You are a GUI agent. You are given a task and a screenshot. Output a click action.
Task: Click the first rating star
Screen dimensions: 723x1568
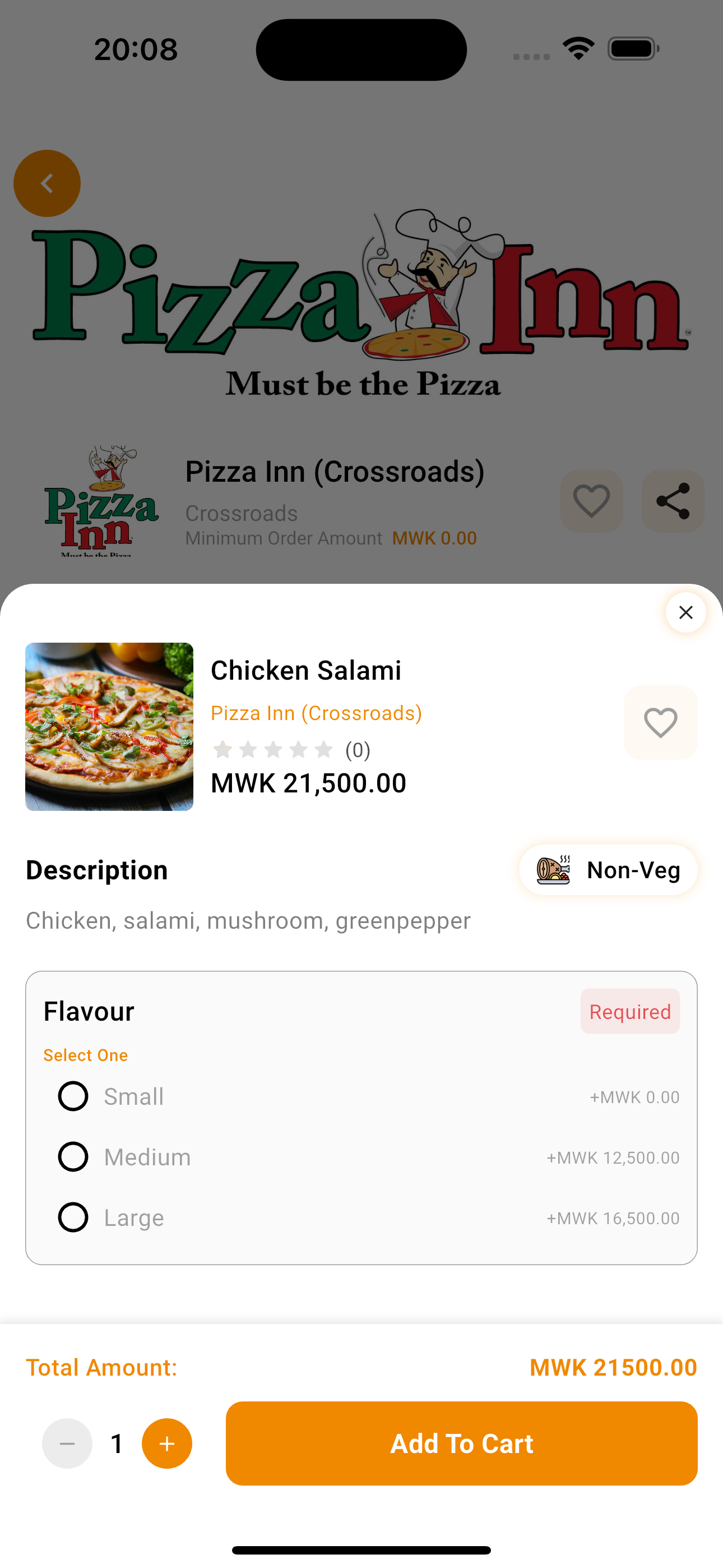(x=223, y=750)
